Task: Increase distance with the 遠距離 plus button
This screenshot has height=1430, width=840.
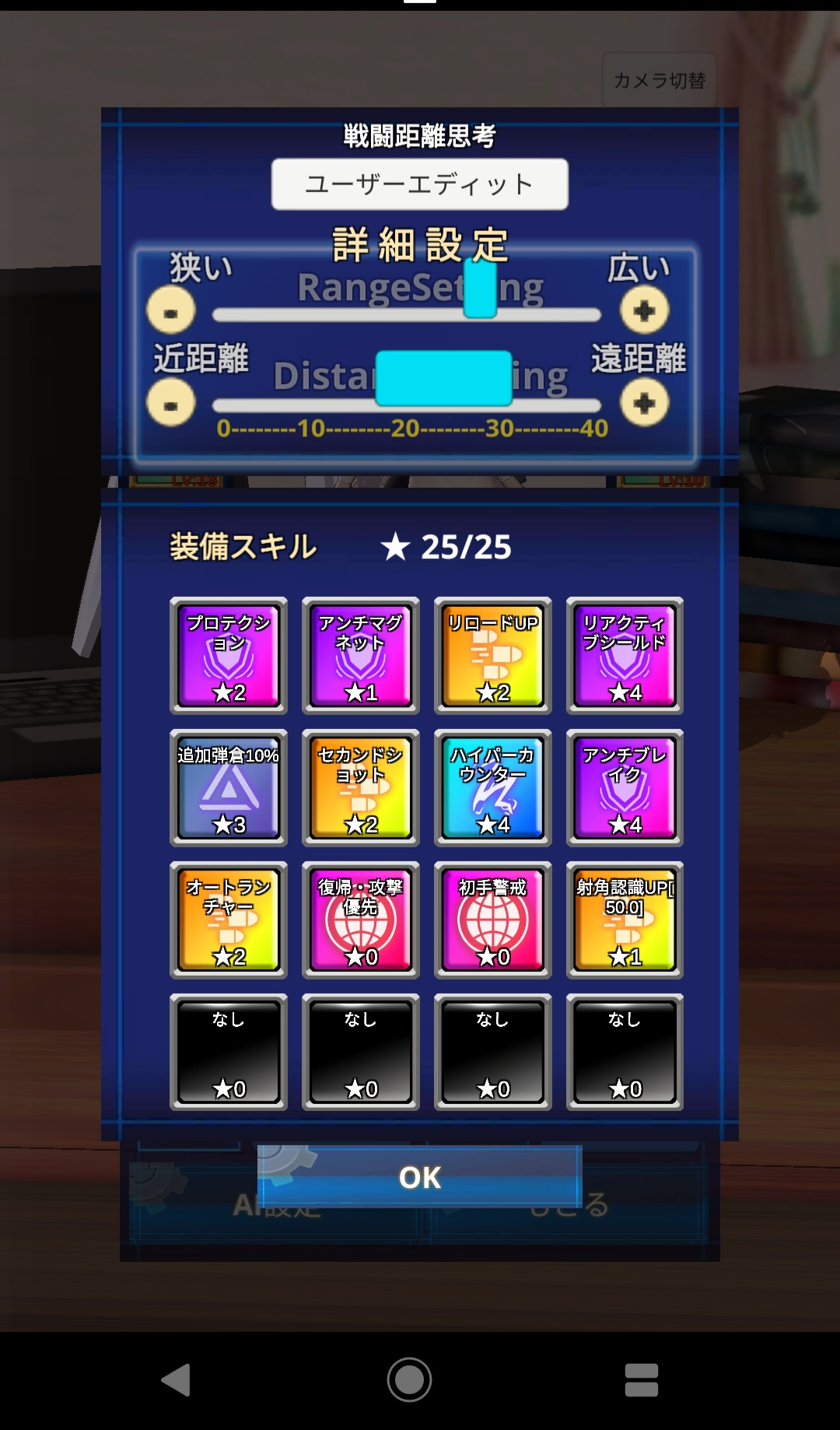Action: (x=644, y=403)
